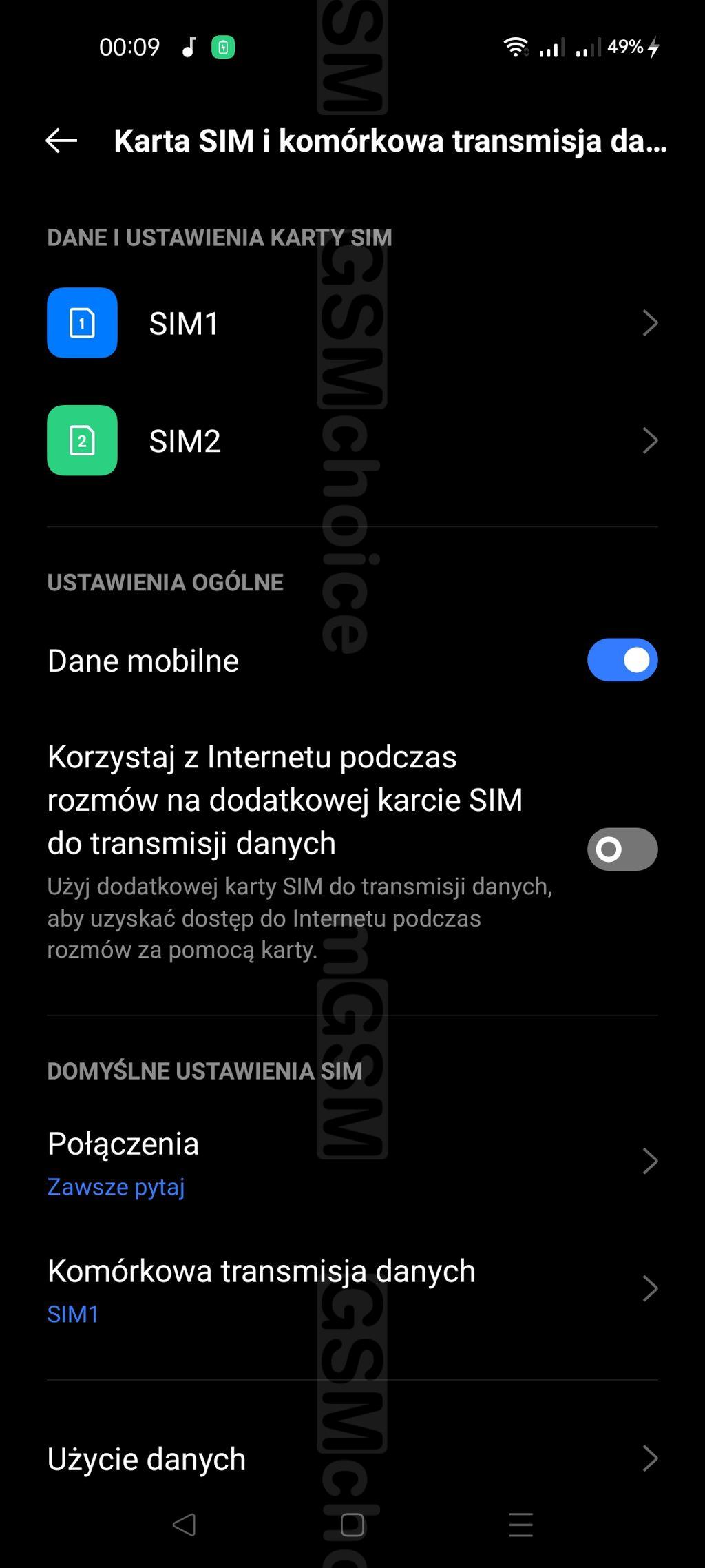Open SIM2 settings
Viewport: 705px width, 1568px height.
coord(352,440)
